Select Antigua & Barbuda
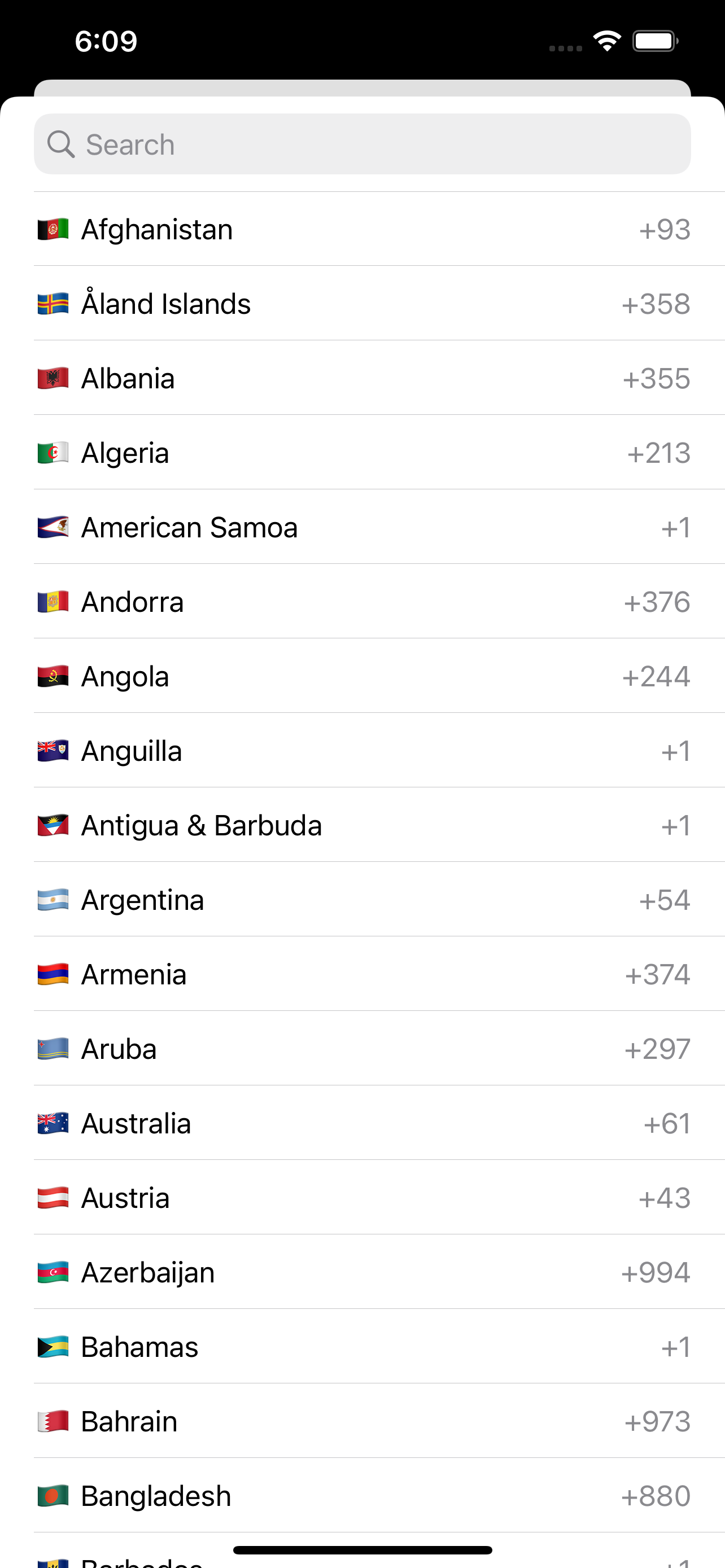This screenshot has width=725, height=1568. click(362, 825)
